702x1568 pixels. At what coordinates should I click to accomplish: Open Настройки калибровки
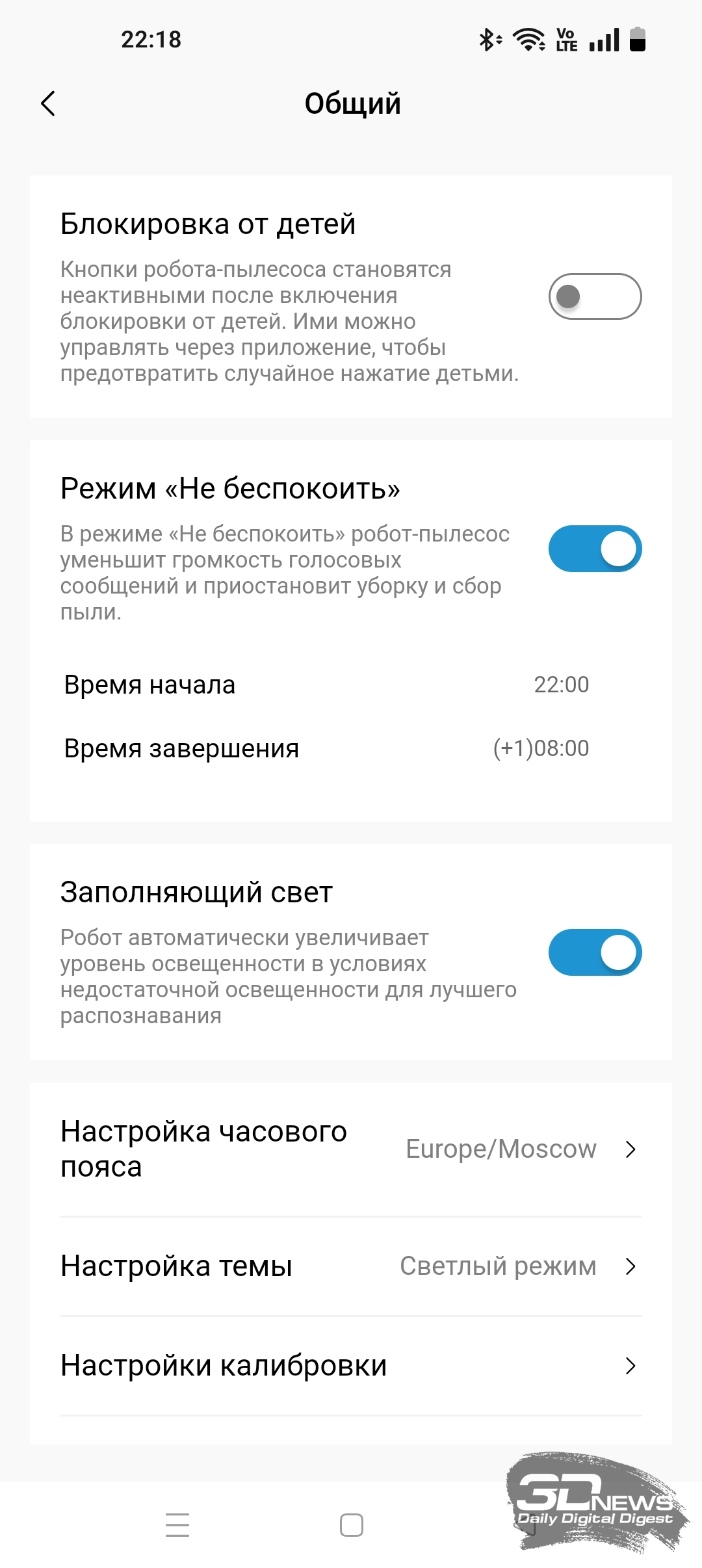pyautogui.click(x=351, y=1366)
